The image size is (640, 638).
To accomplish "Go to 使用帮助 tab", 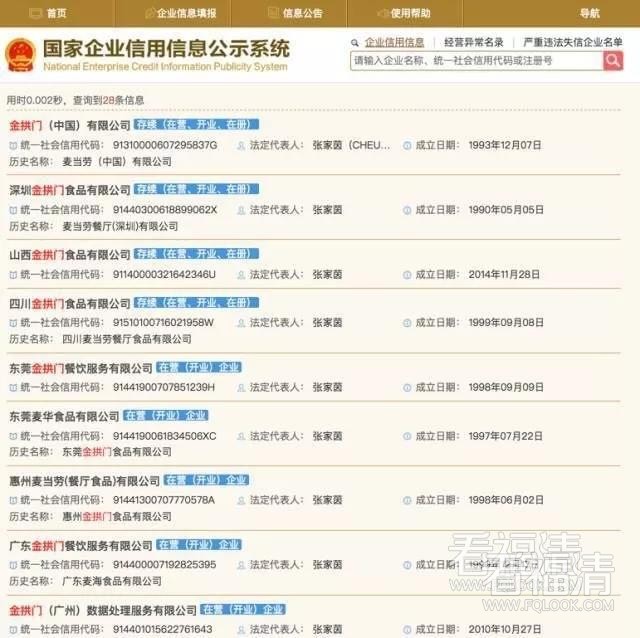I will click(410, 13).
